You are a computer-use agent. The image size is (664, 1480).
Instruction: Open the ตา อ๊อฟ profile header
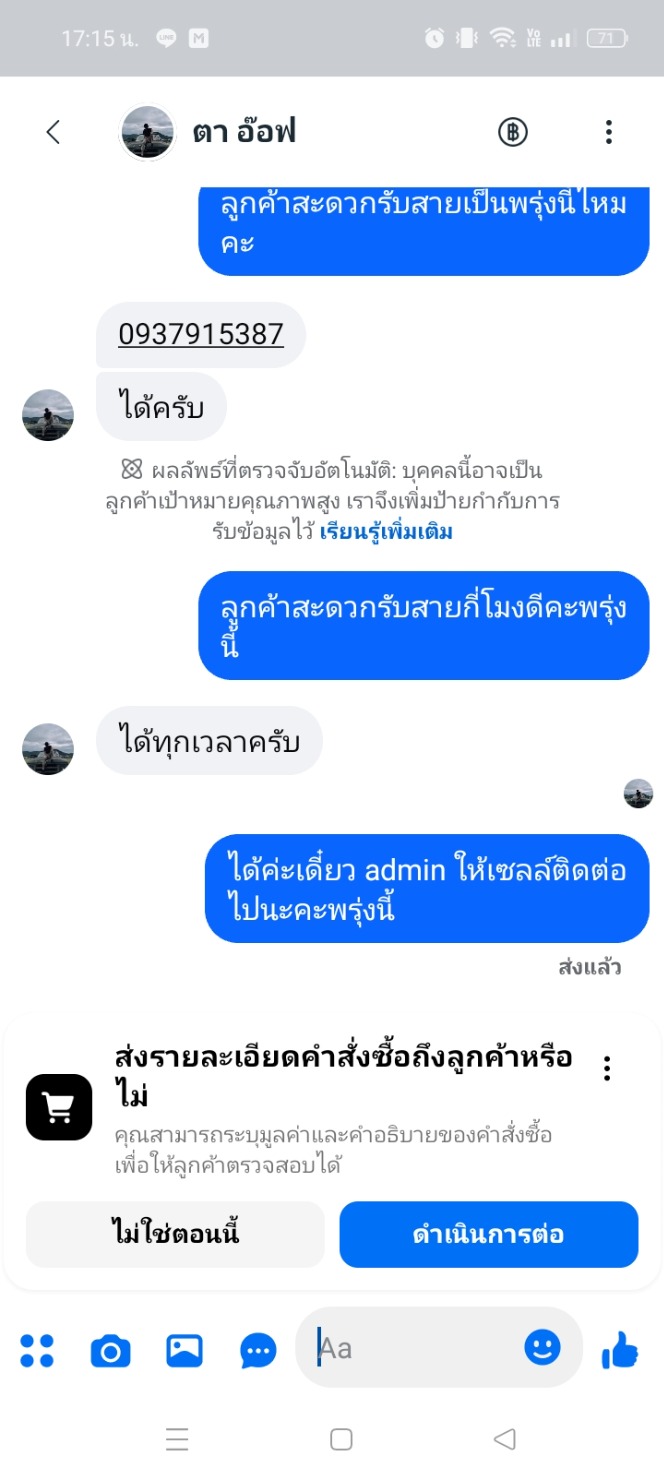243,132
